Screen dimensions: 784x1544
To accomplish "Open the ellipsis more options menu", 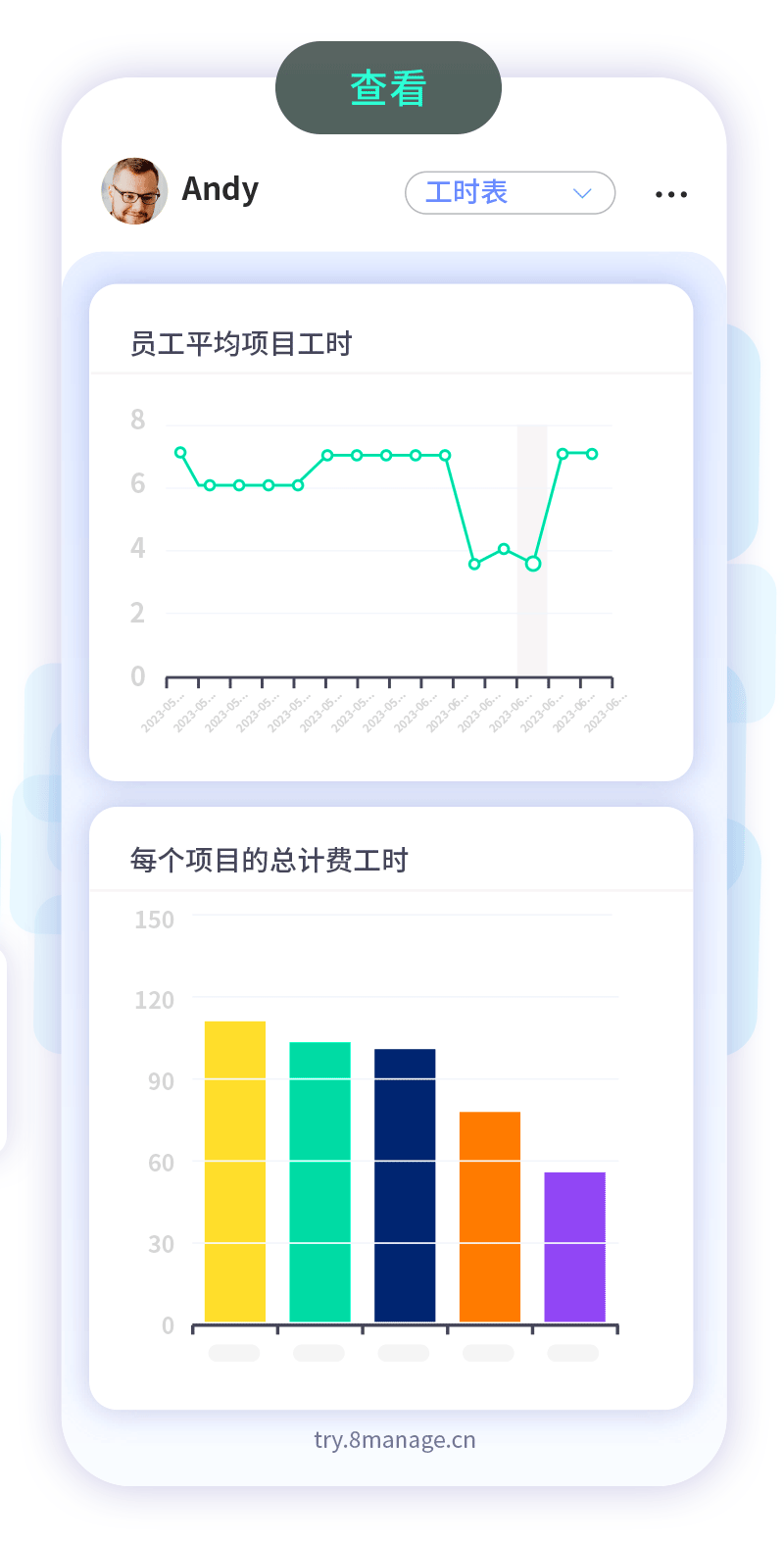I will (670, 194).
